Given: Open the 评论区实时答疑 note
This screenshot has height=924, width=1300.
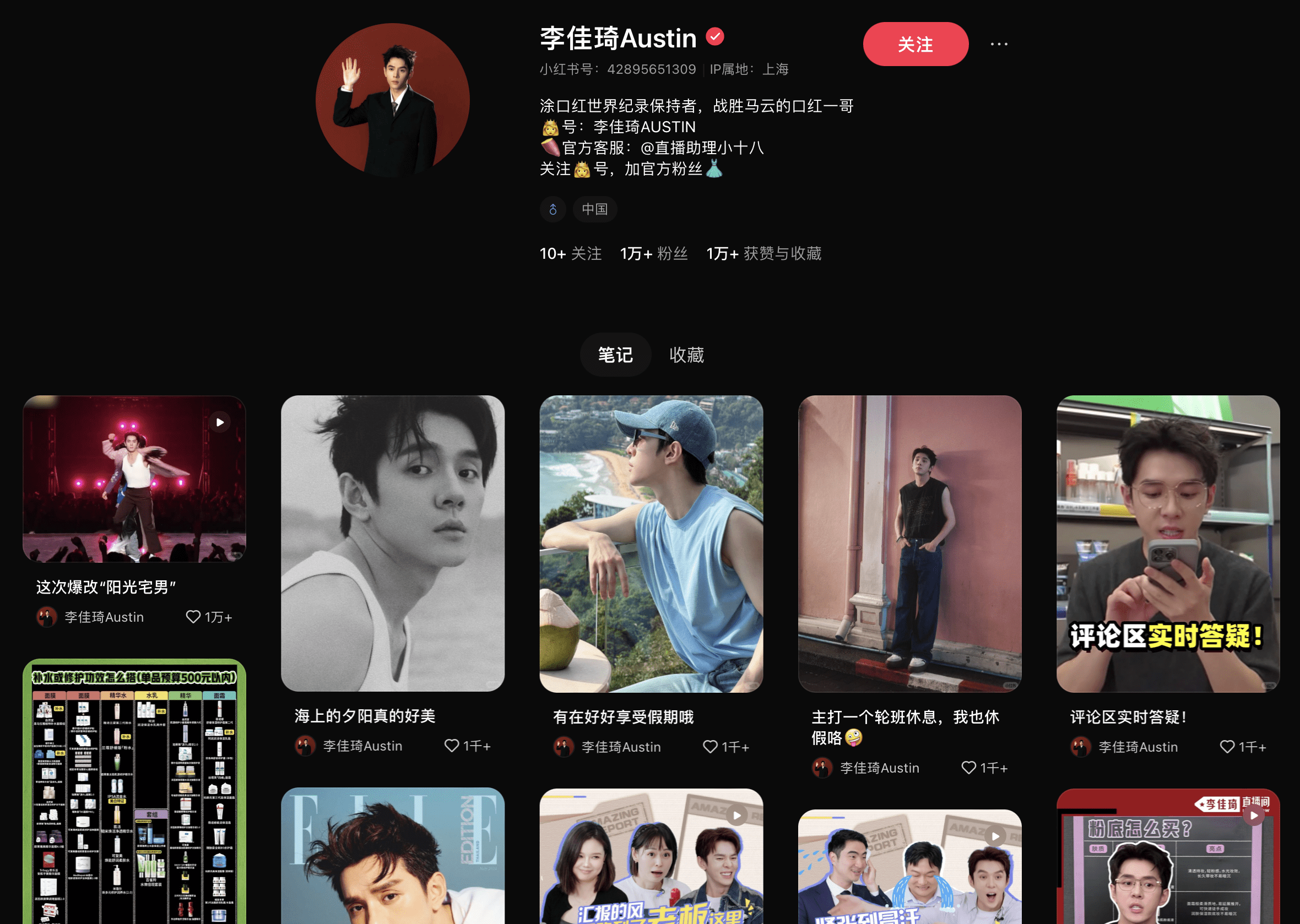Looking at the screenshot, I should coord(1168,543).
